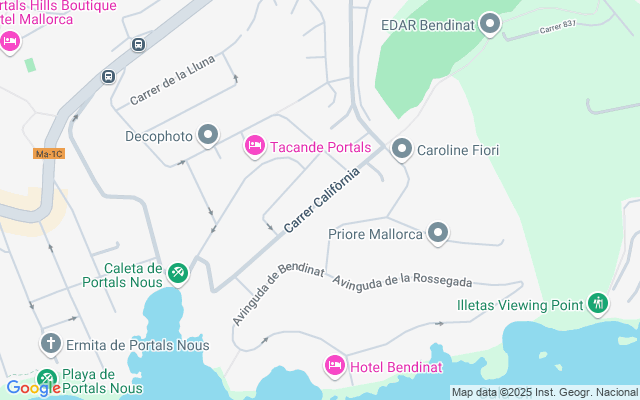Open the Caroline Fiori location pin
The width and height of the screenshot is (640, 400).
click(402, 149)
